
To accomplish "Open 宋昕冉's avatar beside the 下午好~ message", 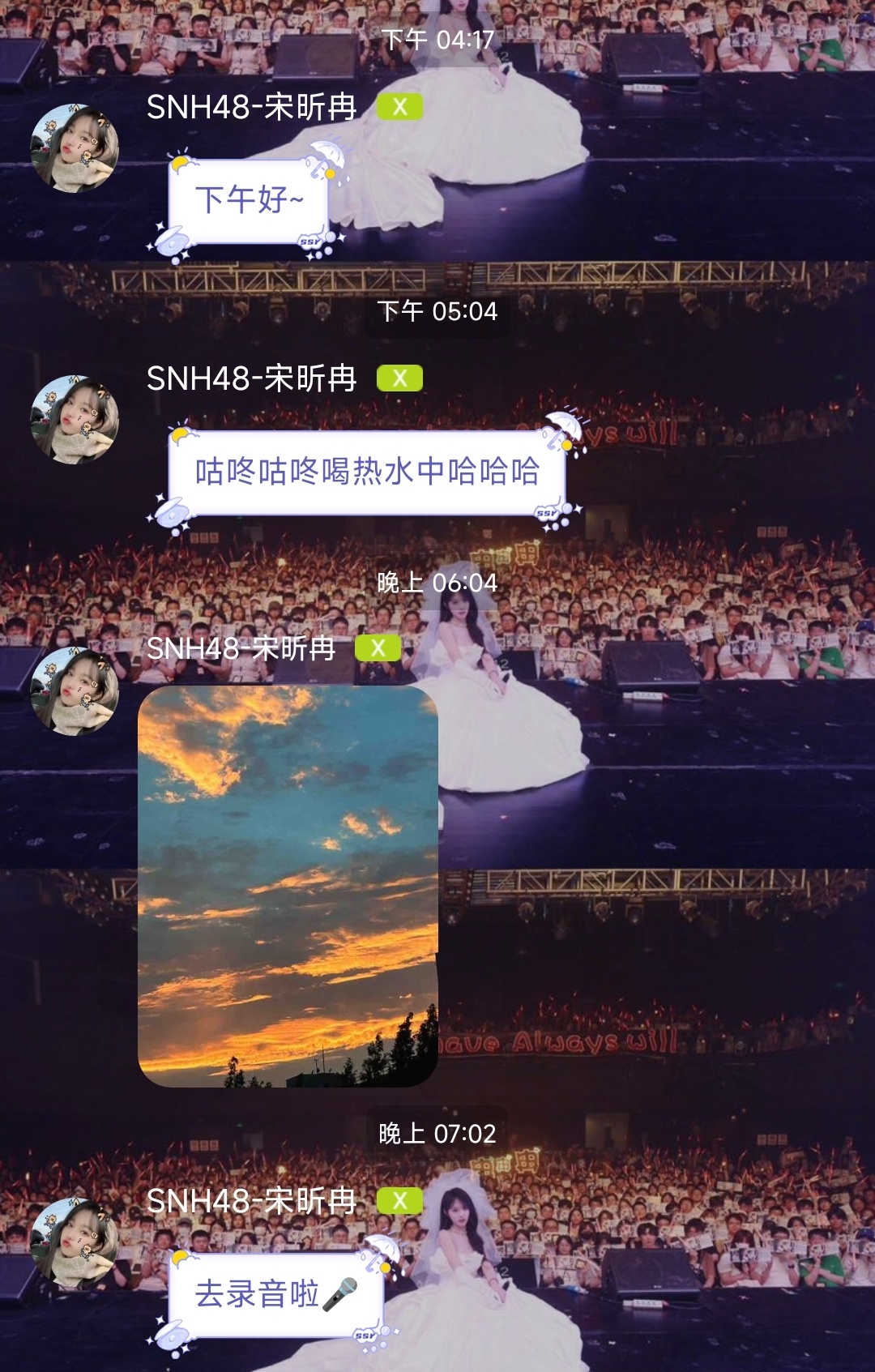I will [75, 148].
